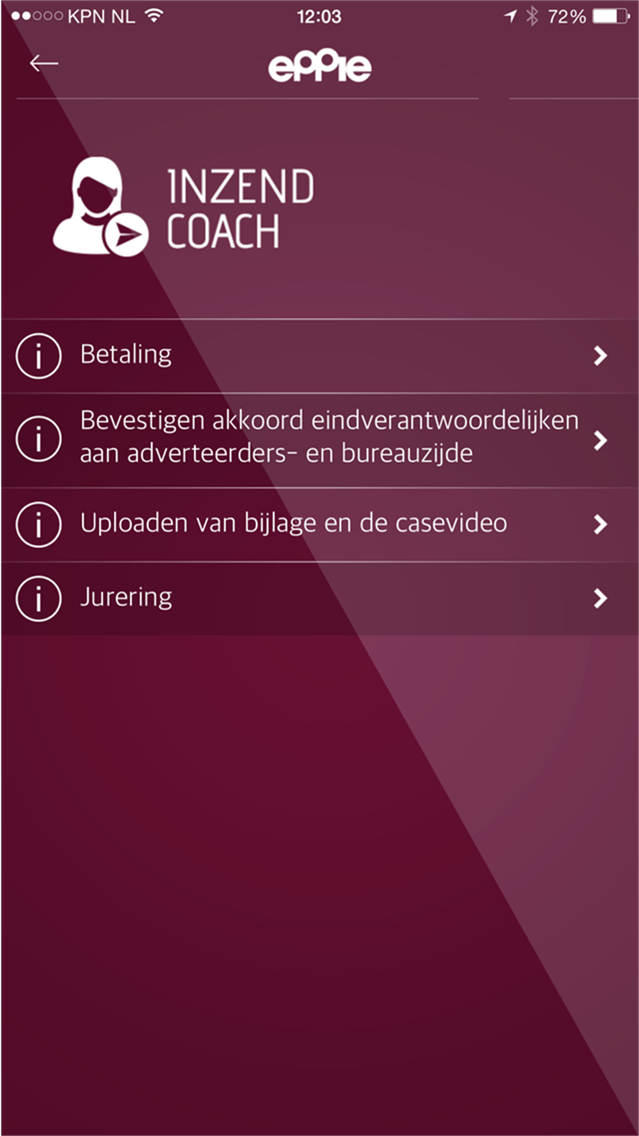
Task: Open Bevestigen akkoord eindverantwoordelijken row
Action: click(320, 440)
